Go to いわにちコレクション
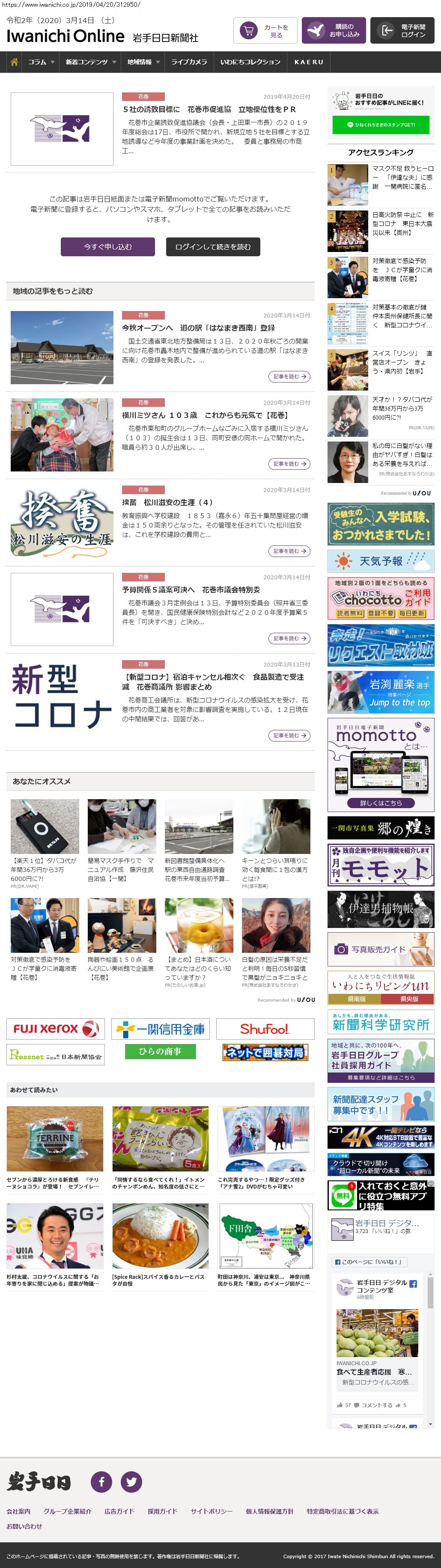The height and width of the screenshot is (1568, 441). (250, 62)
